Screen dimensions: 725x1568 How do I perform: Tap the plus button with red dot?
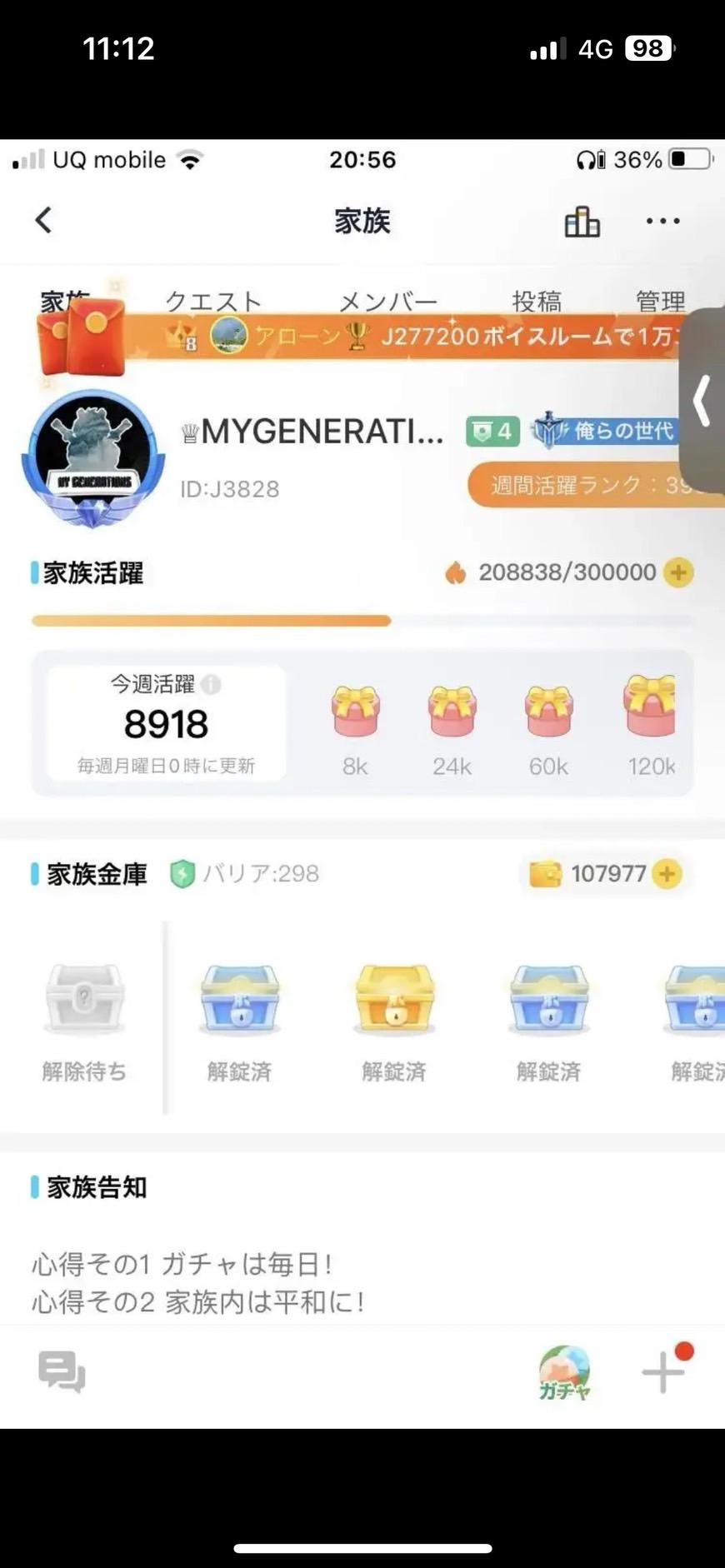663,1371
